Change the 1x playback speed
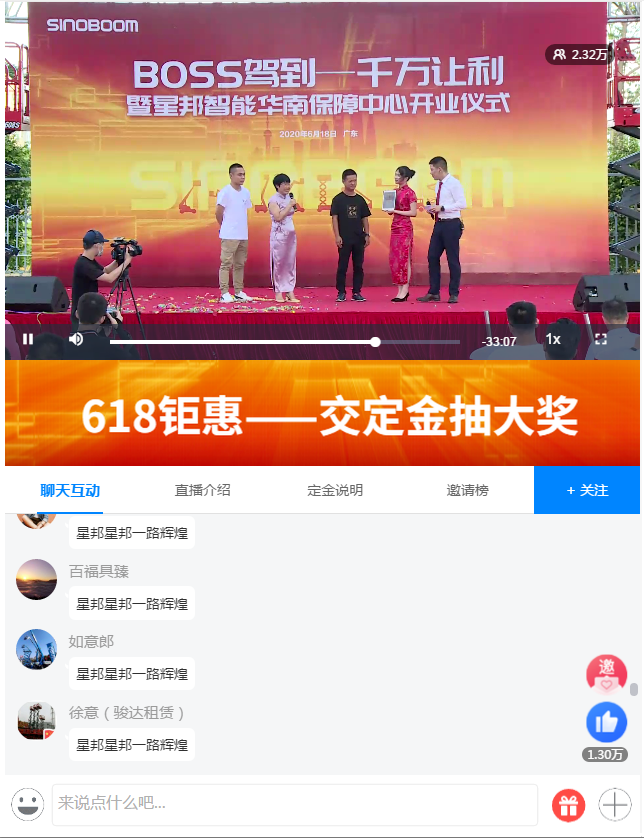 tap(553, 340)
